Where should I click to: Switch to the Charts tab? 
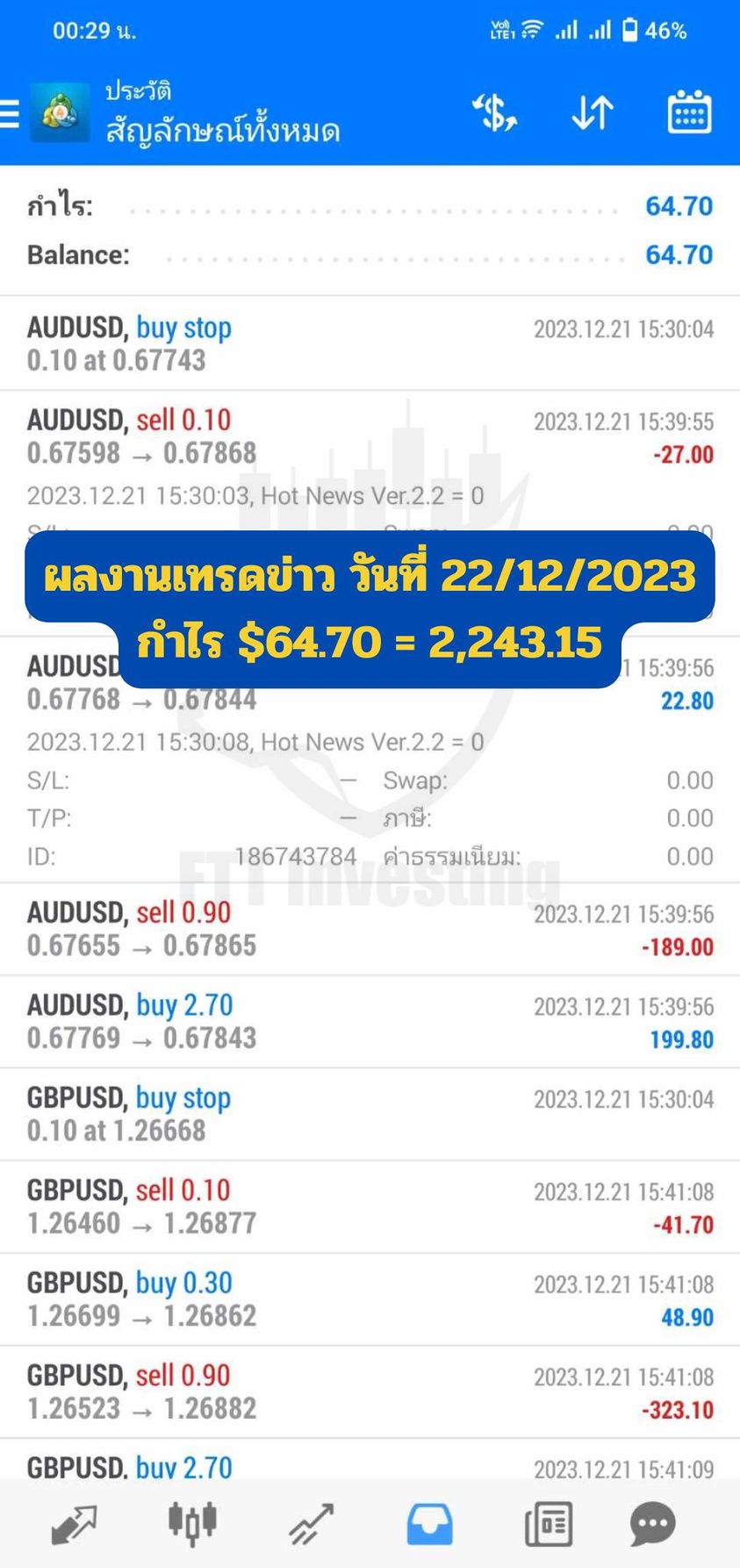pos(192,1523)
